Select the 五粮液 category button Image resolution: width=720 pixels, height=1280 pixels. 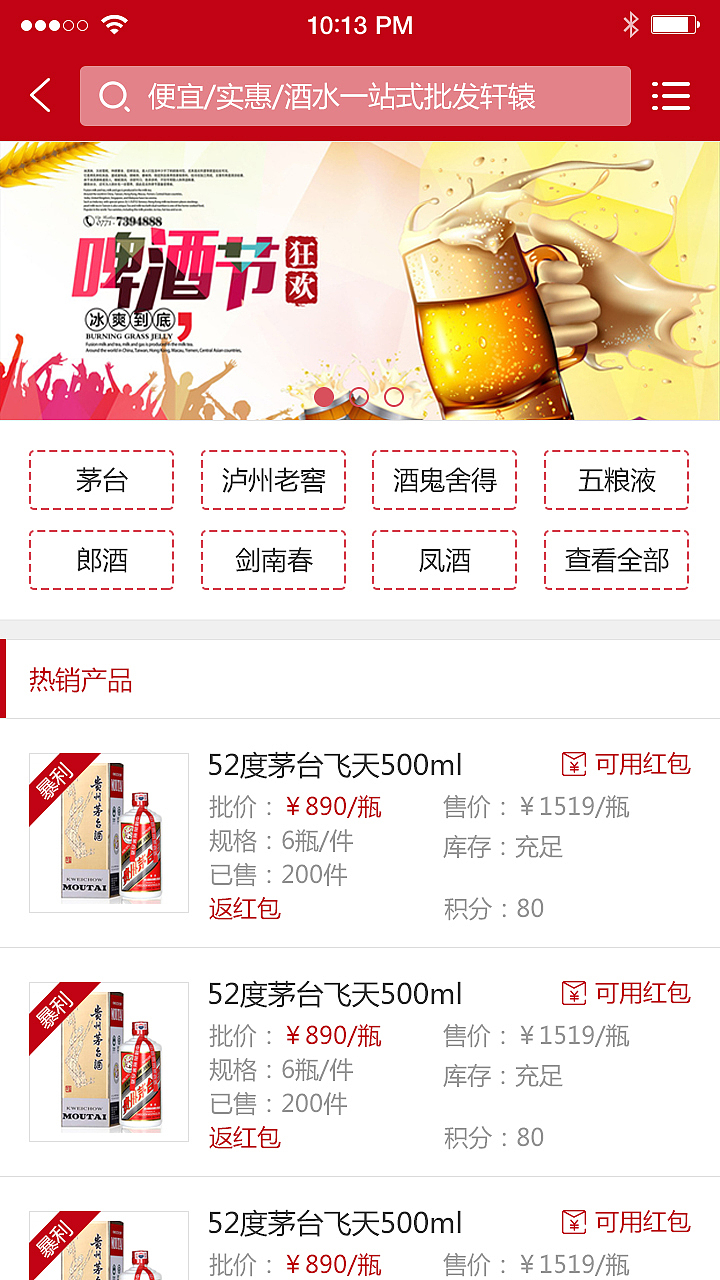pyautogui.click(x=616, y=481)
